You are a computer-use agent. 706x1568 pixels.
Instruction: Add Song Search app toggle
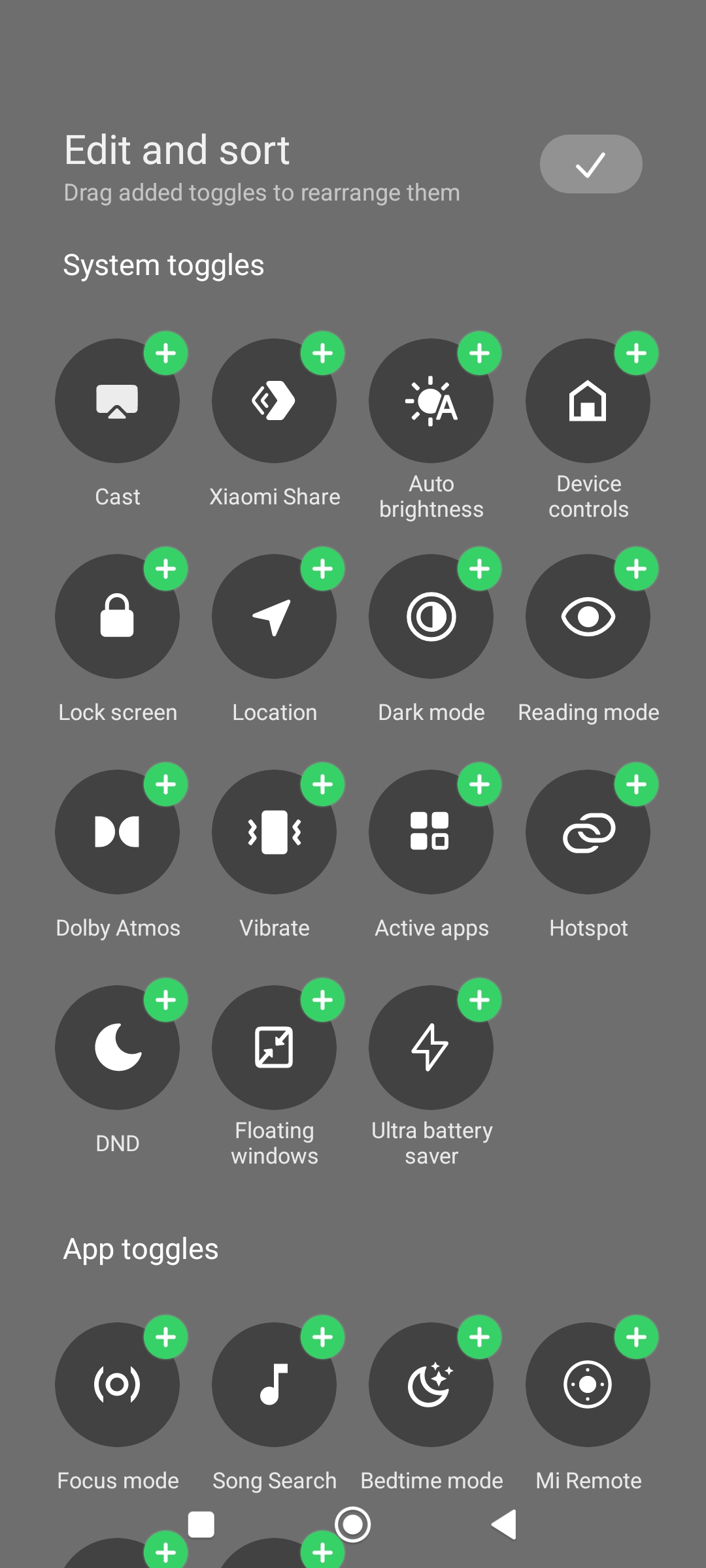(322, 1337)
